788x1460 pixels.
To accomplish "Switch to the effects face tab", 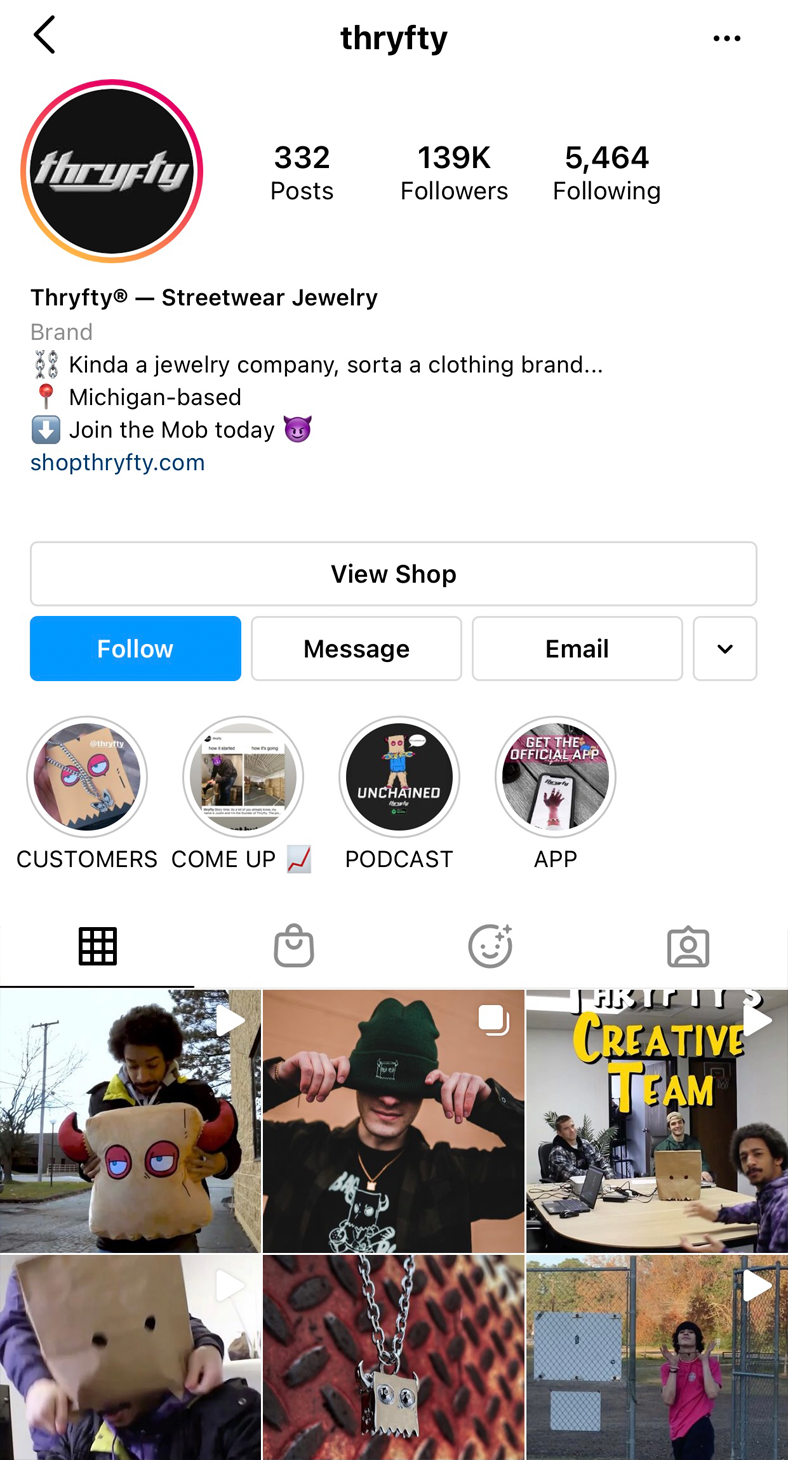I will [x=490, y=946].
